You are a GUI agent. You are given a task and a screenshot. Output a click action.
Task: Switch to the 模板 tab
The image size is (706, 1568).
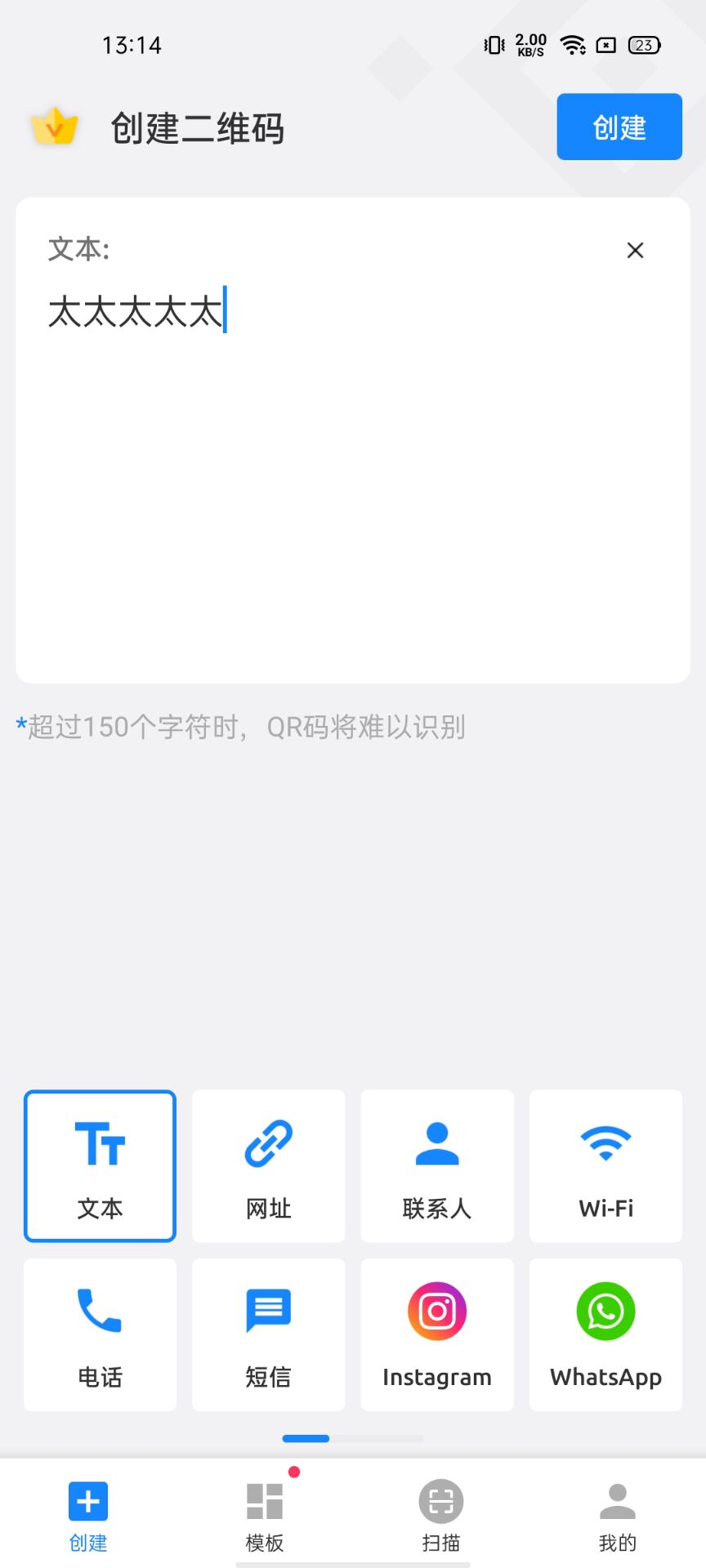pos(265,1516)
